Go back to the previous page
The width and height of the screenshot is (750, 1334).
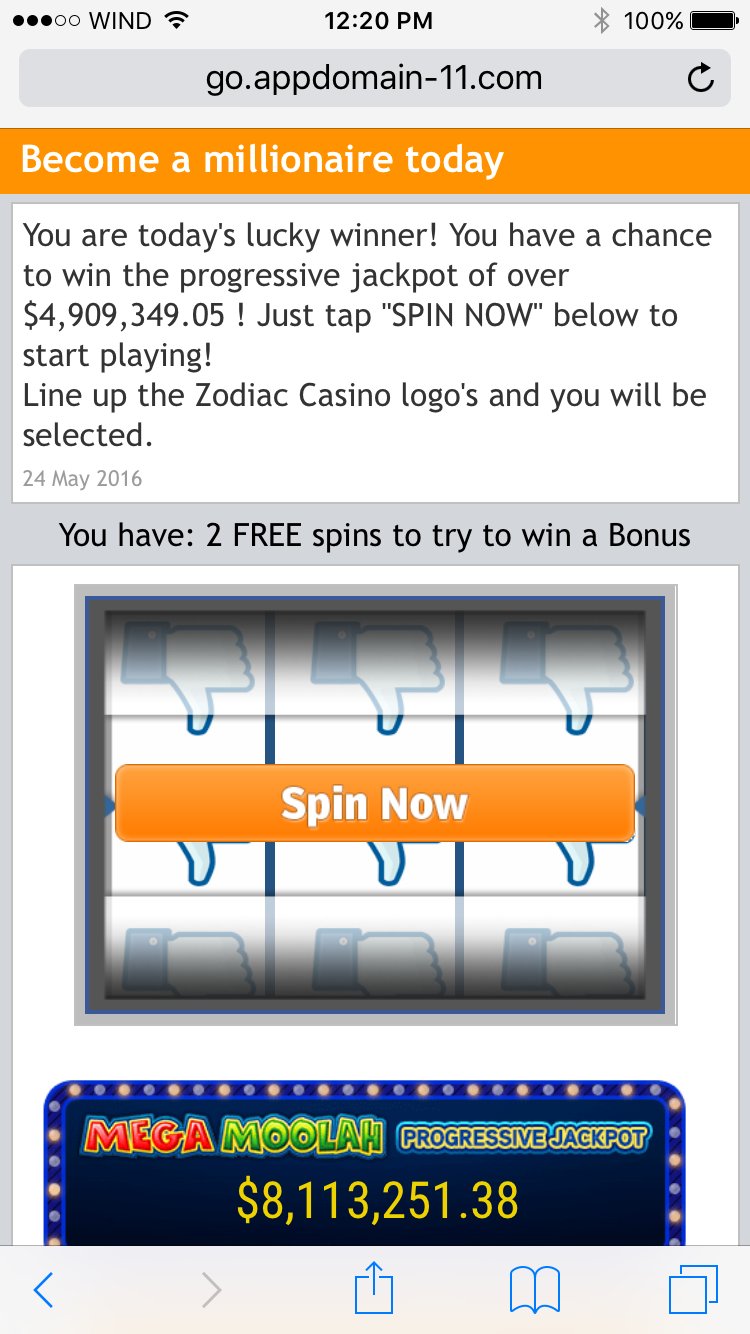click(x=43, y=1290)
